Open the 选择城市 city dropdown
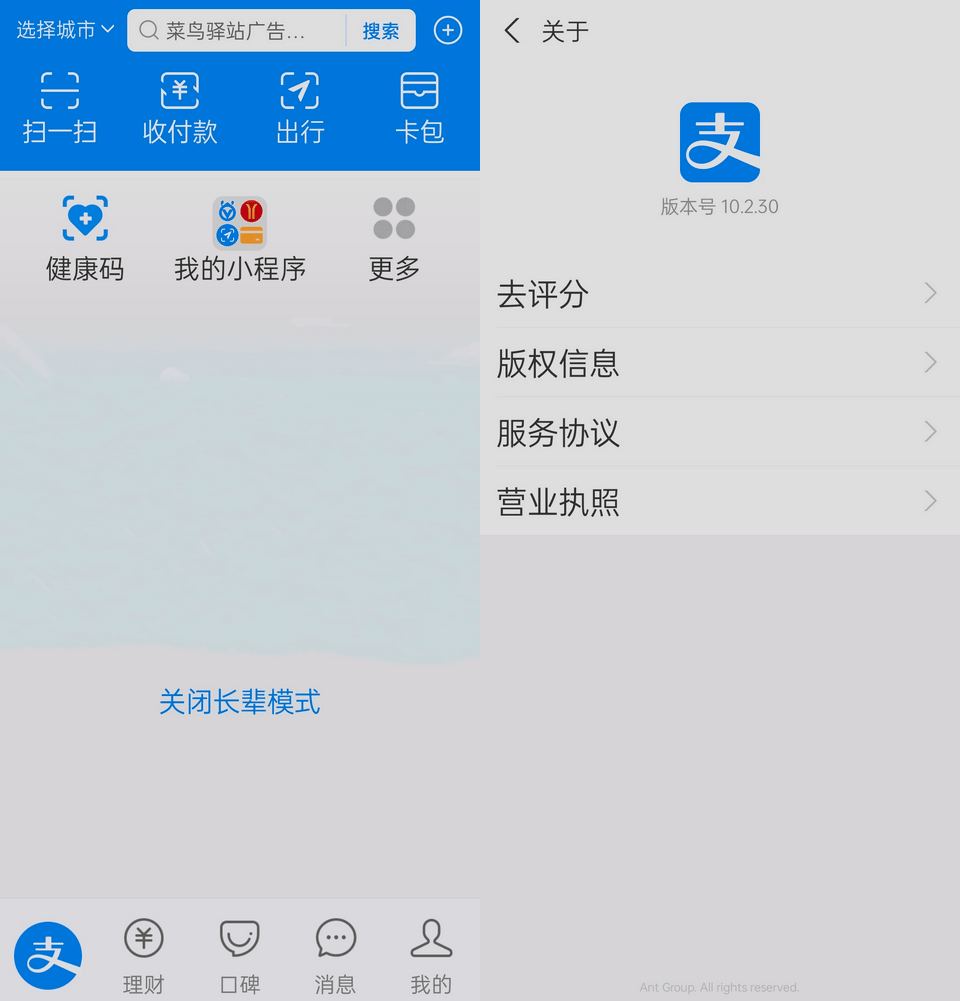The image size is (960, 1001). pyautogui.click(x=65, y=30)
